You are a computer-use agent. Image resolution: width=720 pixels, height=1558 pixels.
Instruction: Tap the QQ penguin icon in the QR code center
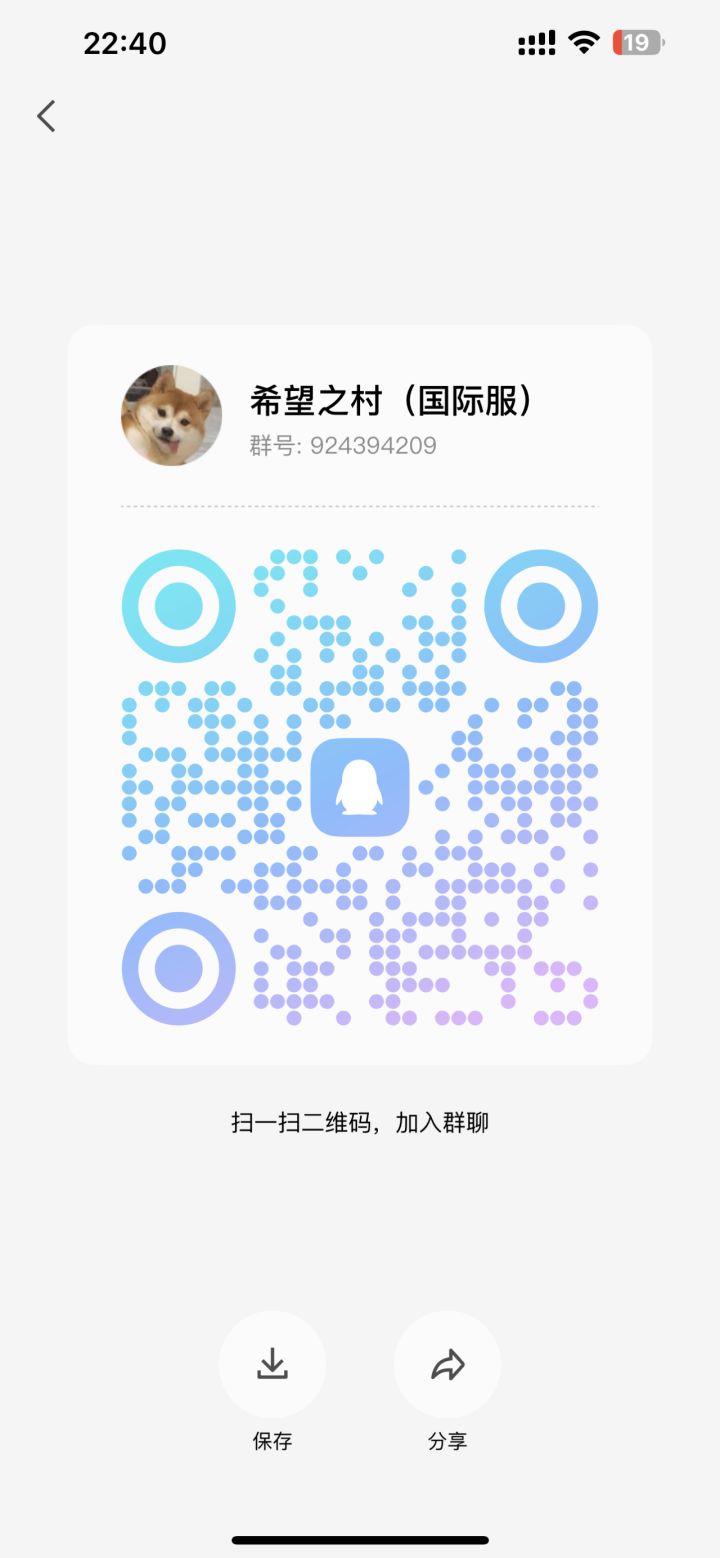pos(360,787)
